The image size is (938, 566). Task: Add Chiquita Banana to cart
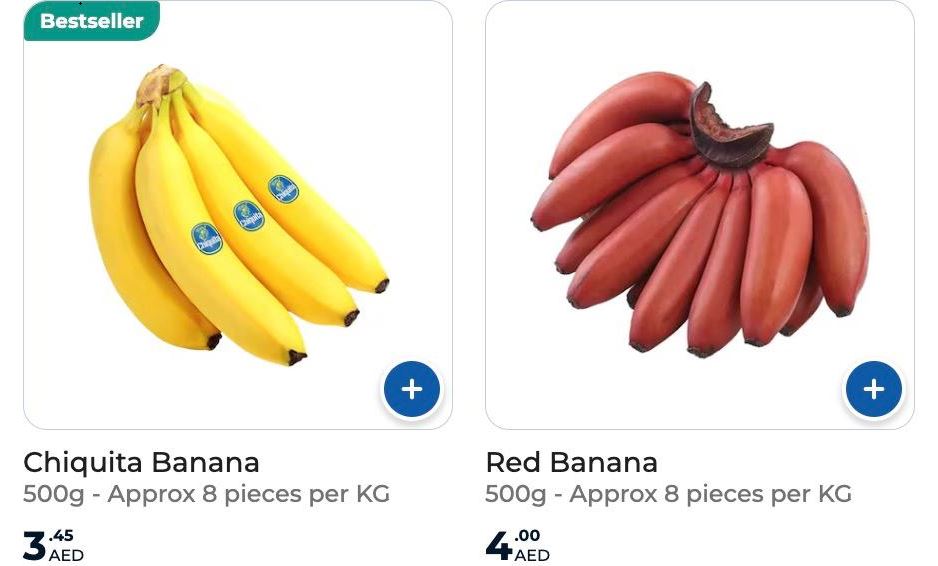click(x=412, y=389)
